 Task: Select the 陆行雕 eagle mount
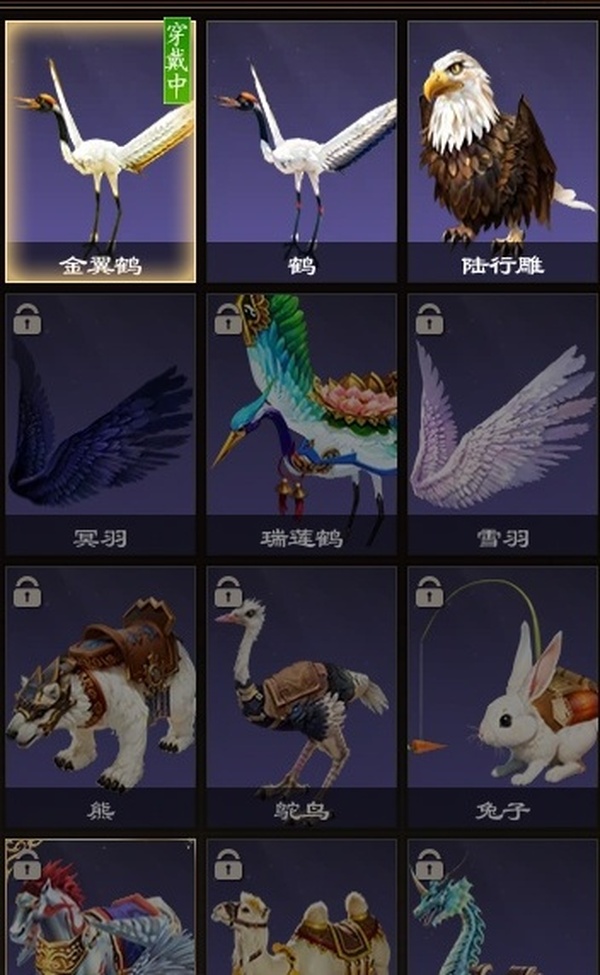[501, 150]
